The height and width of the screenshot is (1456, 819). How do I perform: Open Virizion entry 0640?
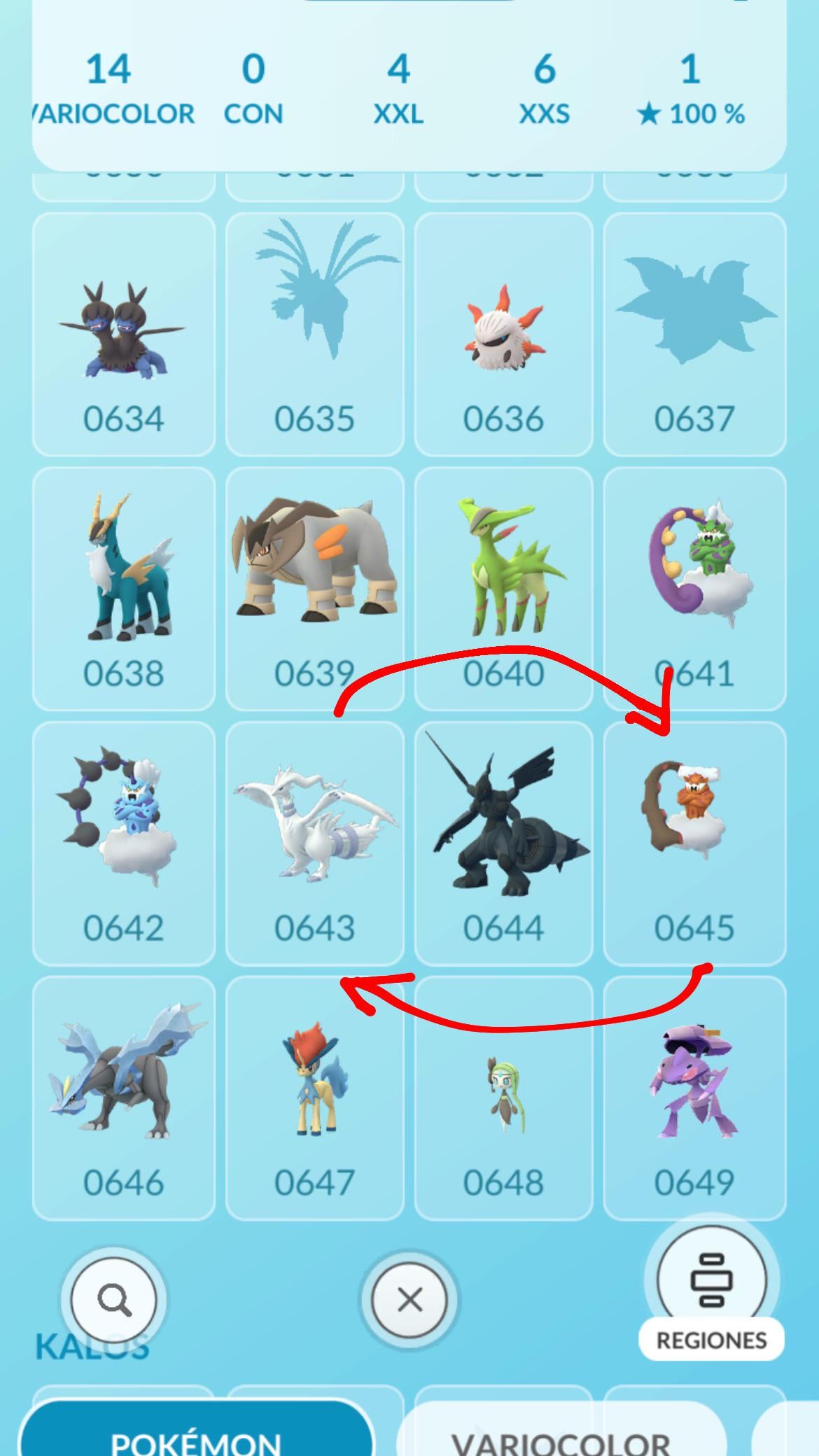tap(503, 588)
